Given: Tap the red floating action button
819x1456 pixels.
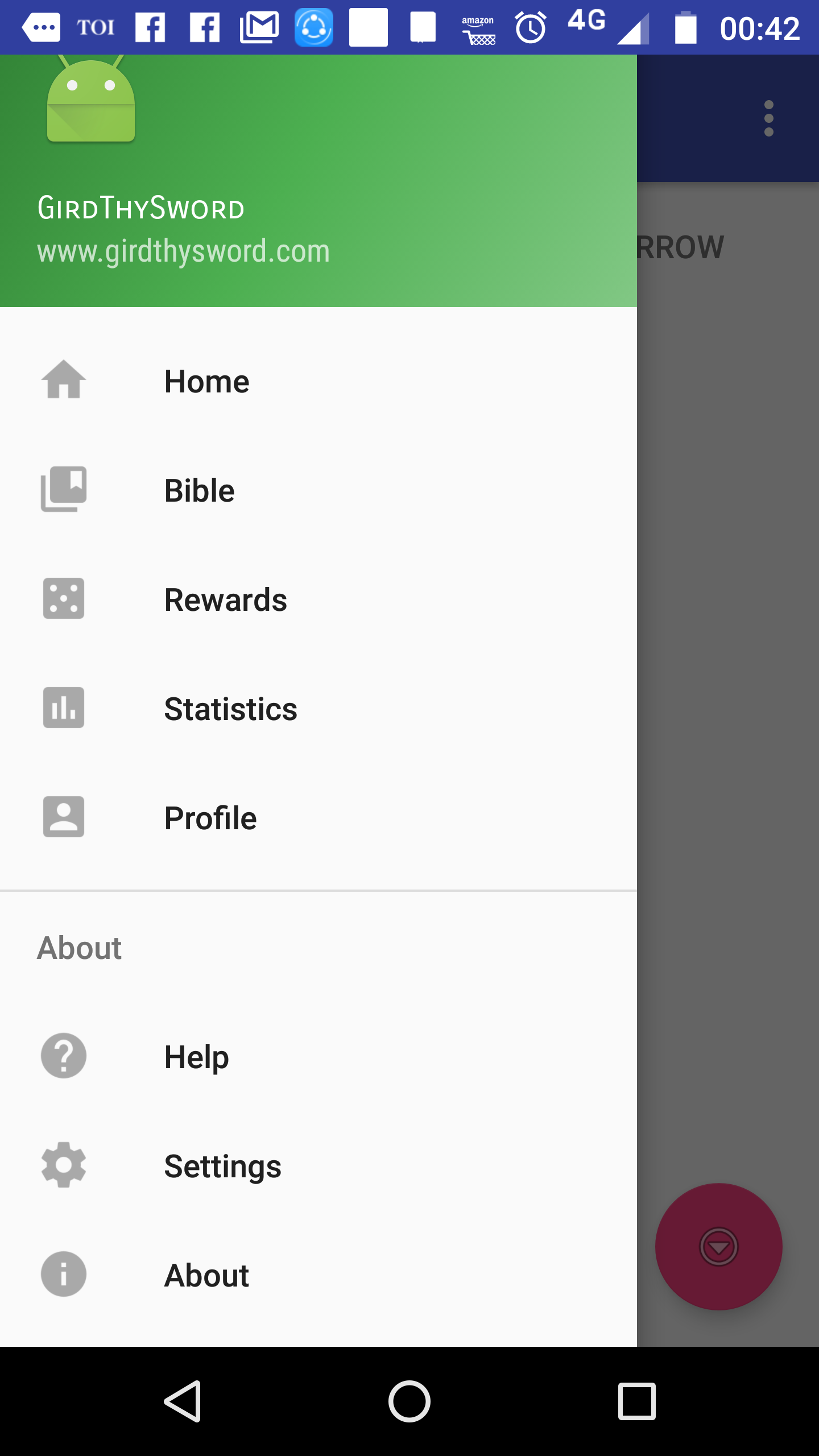Looking at the screenshot, I should coord(718,1247).
